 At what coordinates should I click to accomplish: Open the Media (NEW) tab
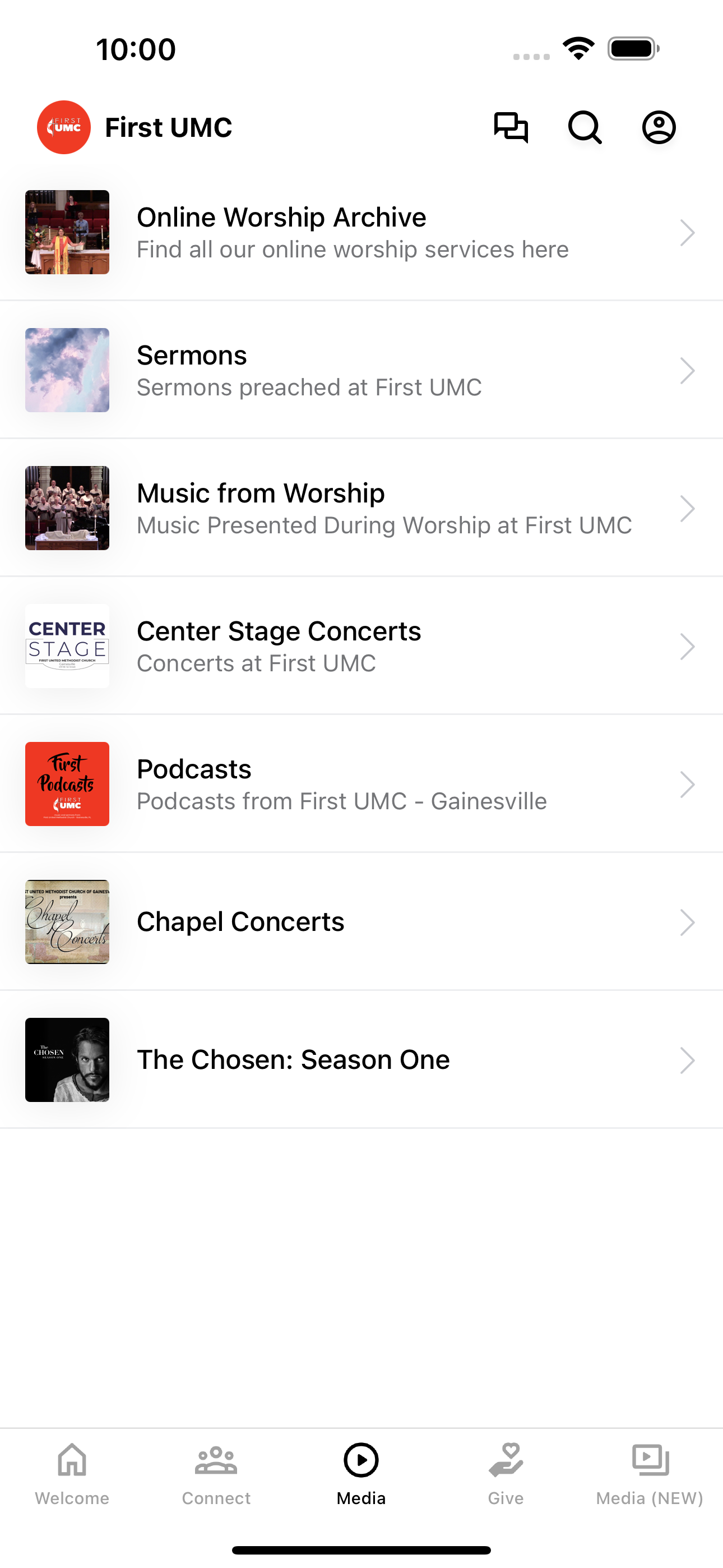pyautogui.click(x=650, y=1473)
